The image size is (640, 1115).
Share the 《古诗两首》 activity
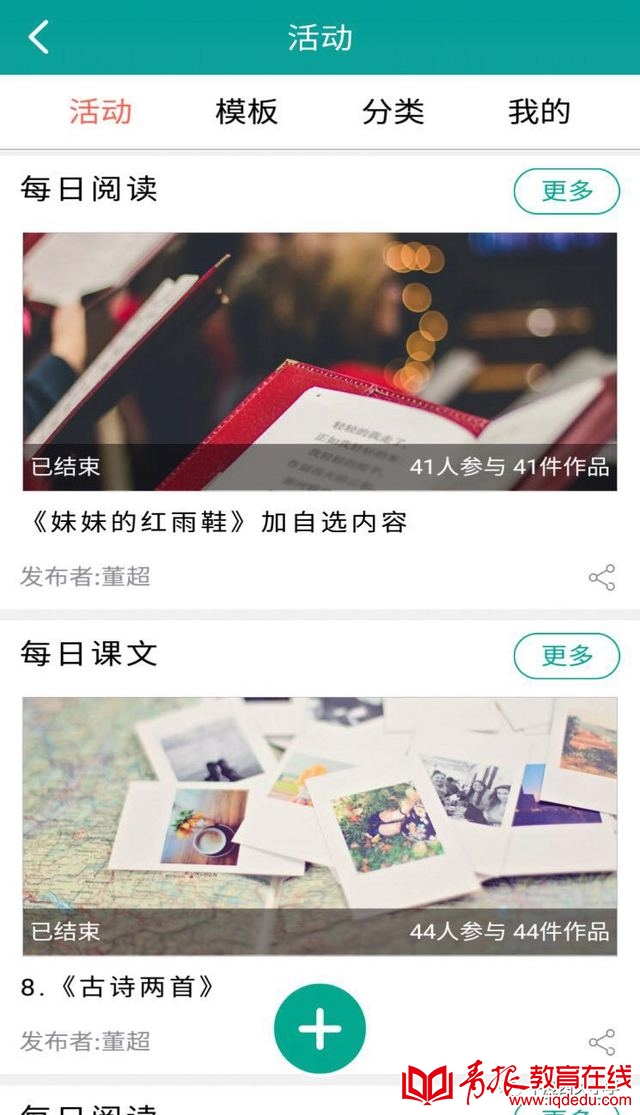tap(602, 1042)
